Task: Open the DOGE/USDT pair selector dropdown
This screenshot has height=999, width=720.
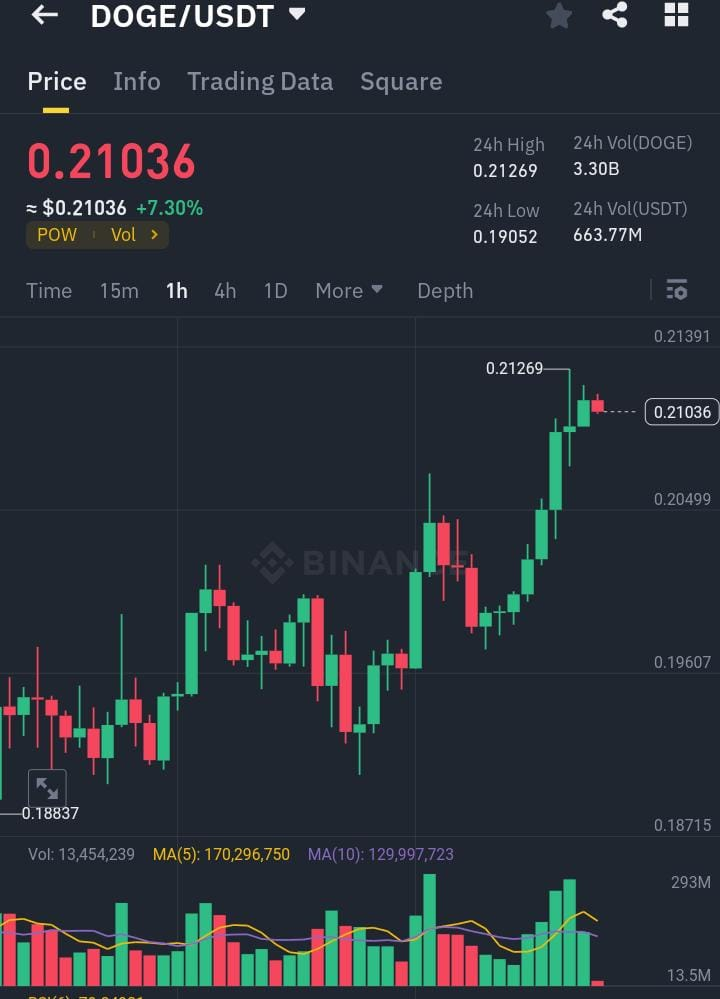Action: coord(297,15)
